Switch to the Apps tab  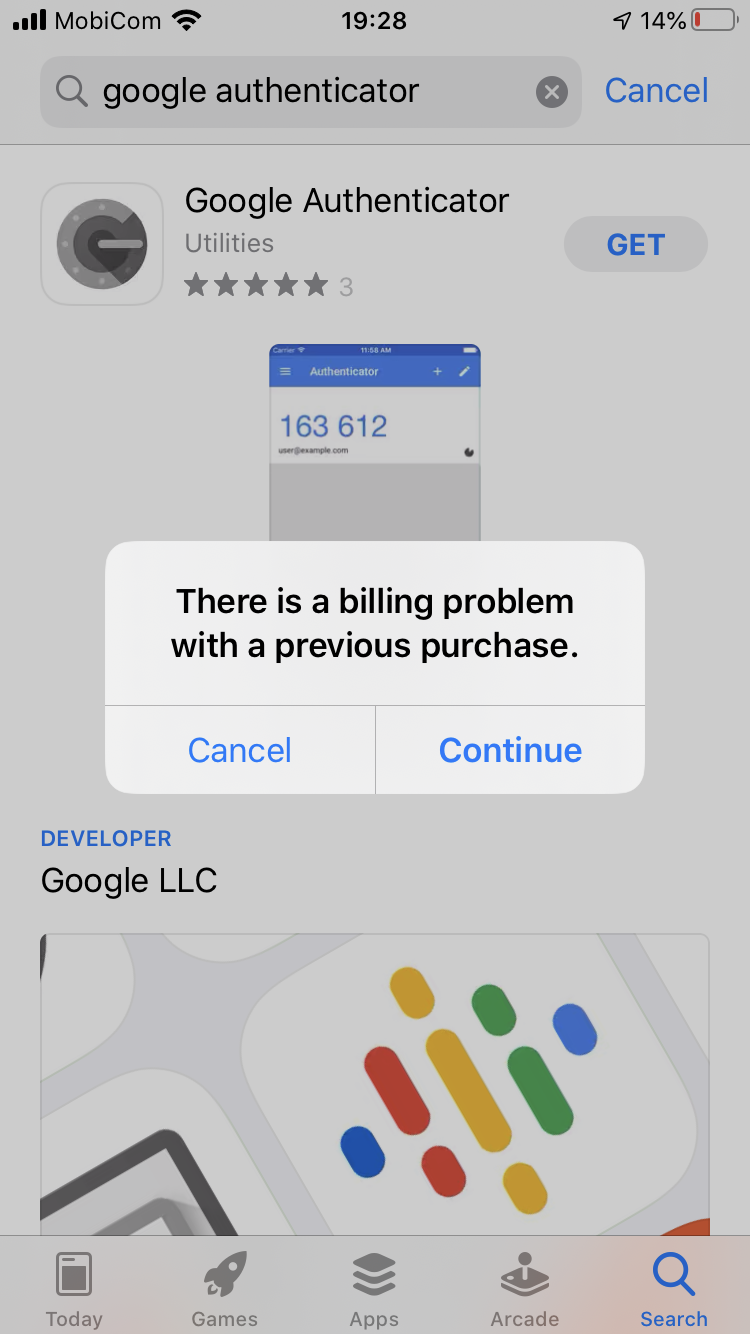(x=374, y=1289)
